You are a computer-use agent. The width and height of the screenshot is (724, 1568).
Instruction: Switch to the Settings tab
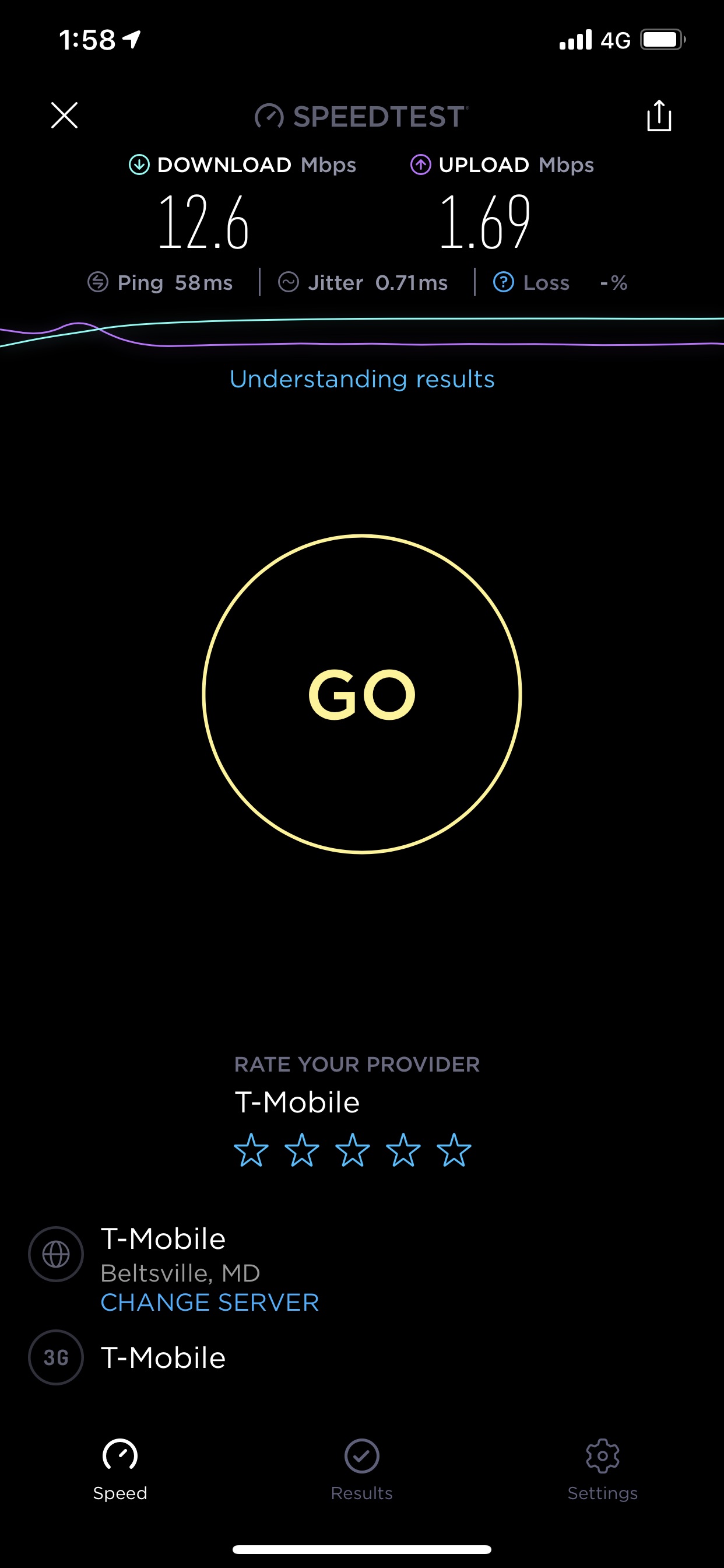click(602, 1470)
